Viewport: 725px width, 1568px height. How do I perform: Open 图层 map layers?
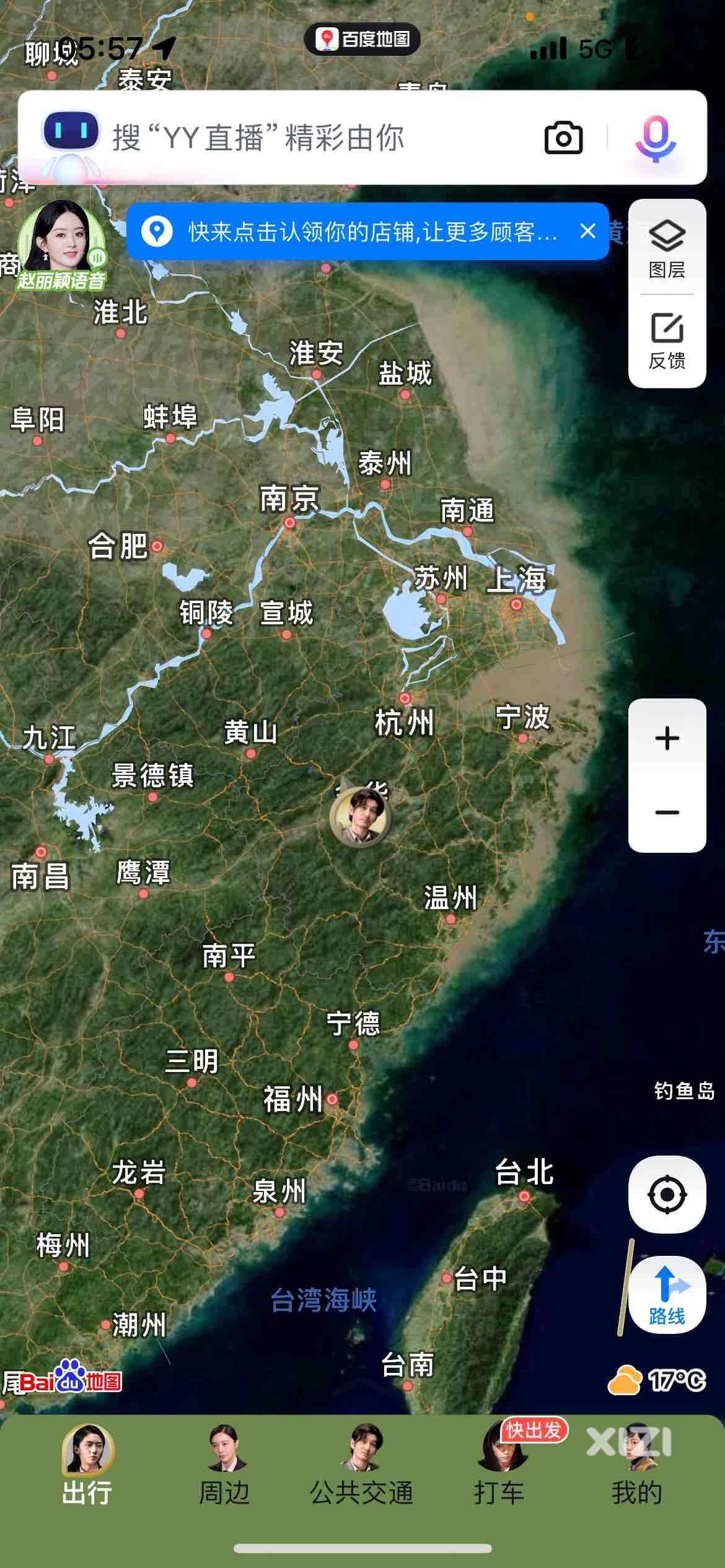667,249
